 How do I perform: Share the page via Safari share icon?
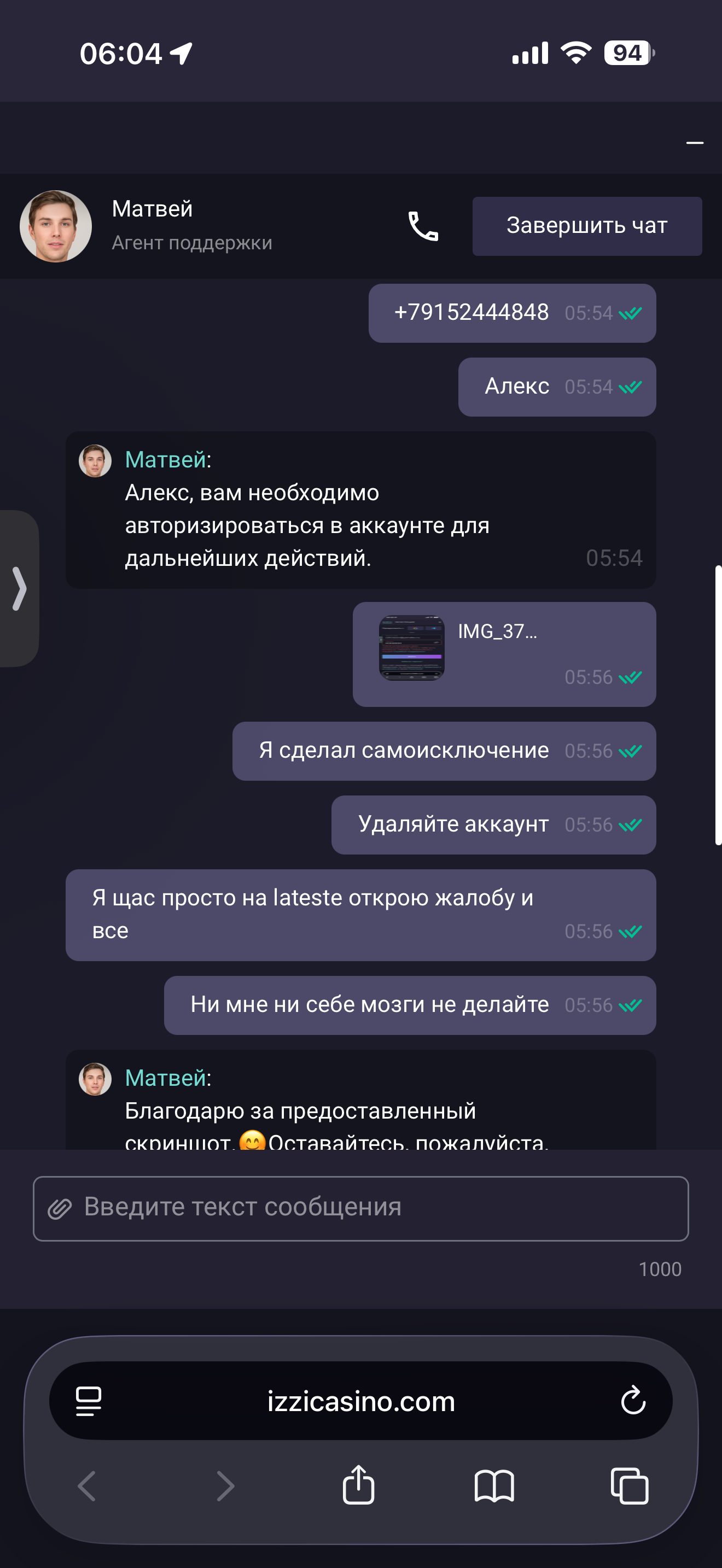359,1485
